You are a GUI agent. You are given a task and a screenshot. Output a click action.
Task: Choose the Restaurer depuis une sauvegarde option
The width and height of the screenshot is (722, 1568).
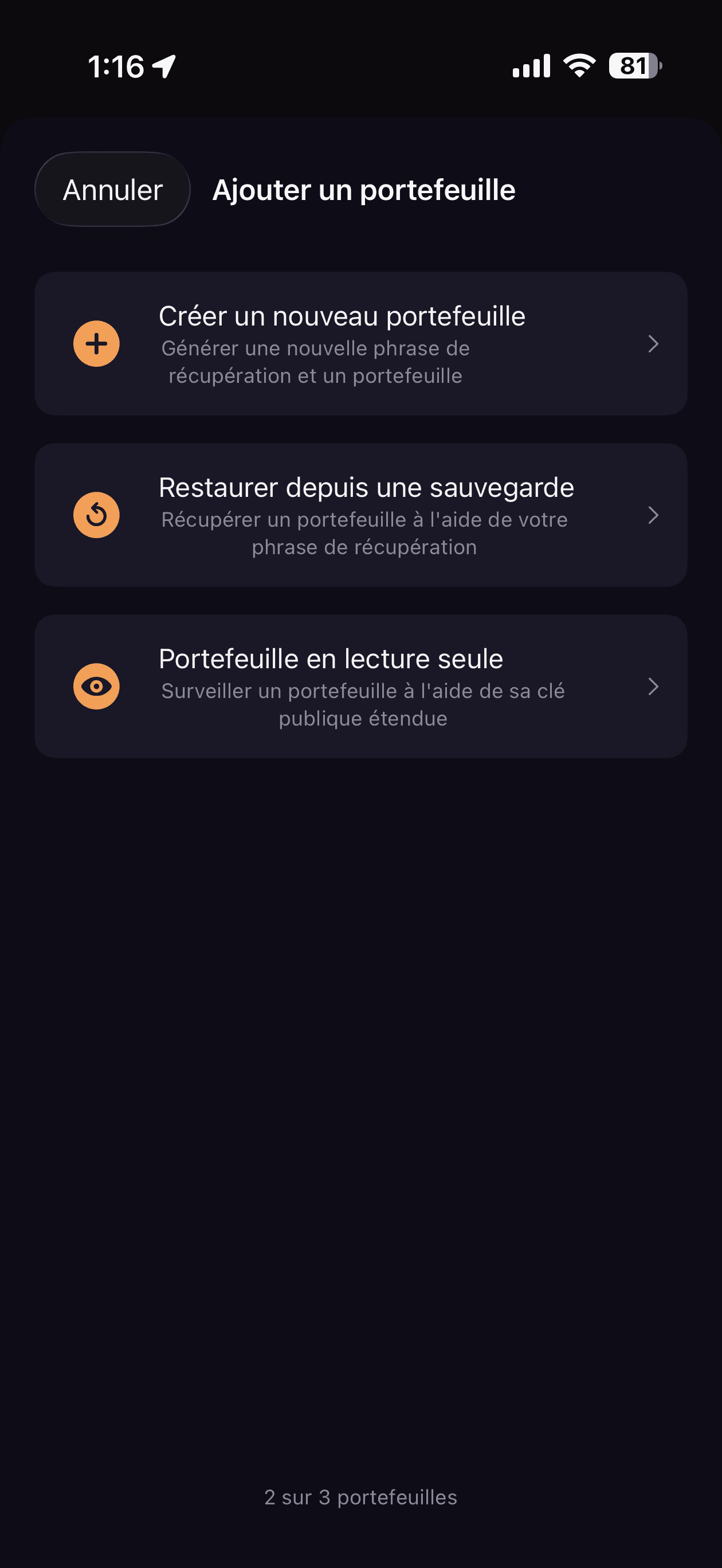tap(361, 514)
